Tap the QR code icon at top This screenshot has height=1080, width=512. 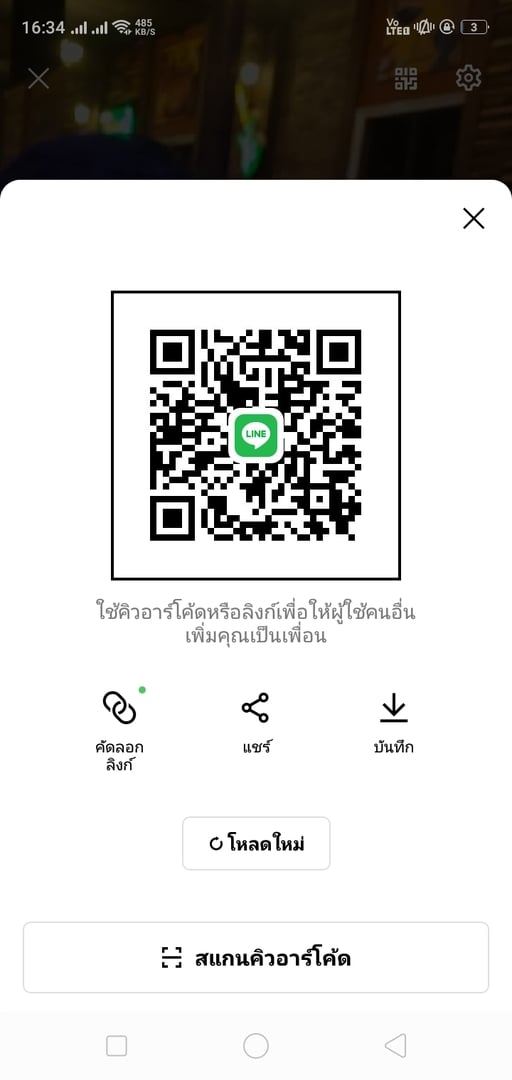coord(406,79)
